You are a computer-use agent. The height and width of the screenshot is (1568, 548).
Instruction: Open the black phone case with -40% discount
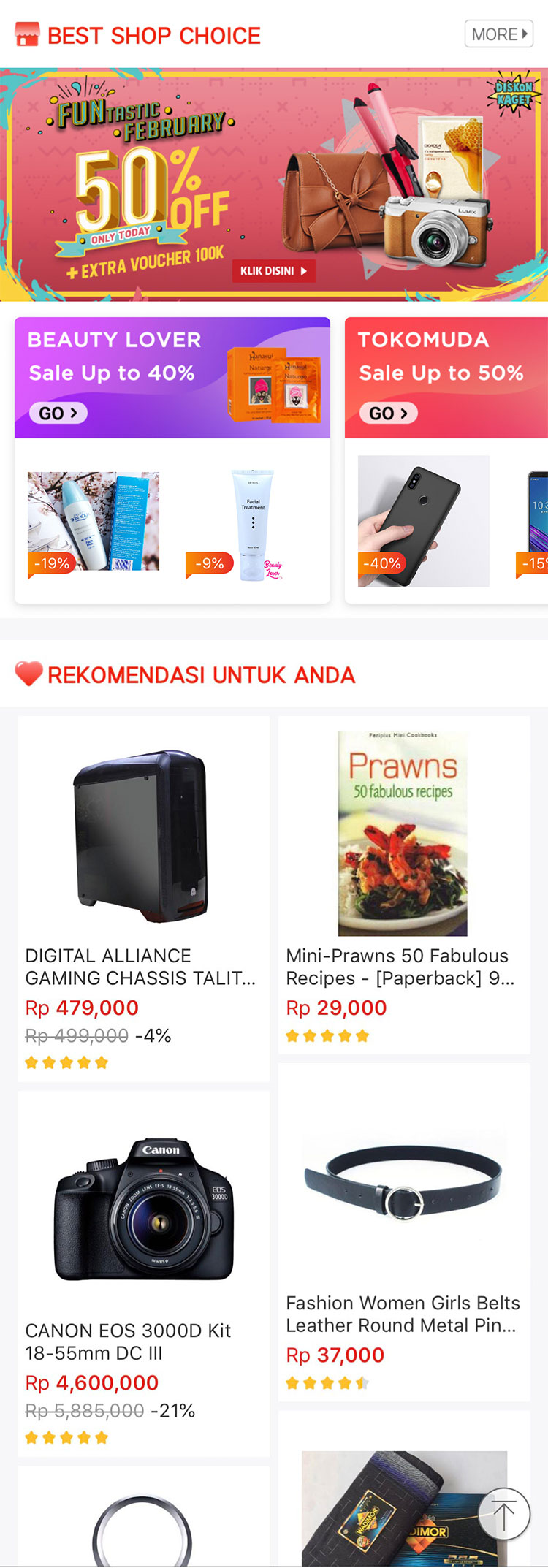[423, 521]
